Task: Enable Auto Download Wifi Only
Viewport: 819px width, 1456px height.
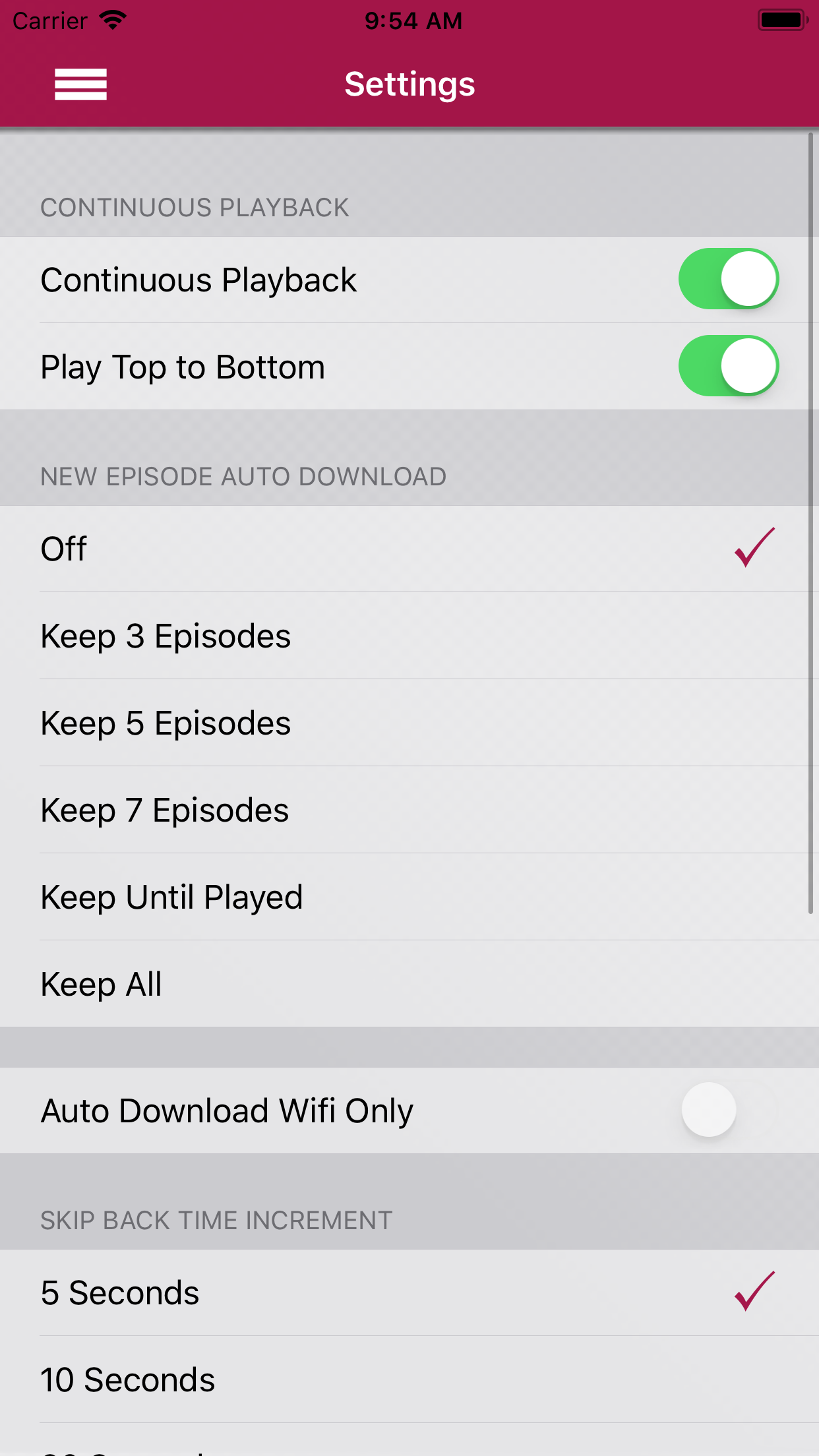Action: click(729, 1110)
